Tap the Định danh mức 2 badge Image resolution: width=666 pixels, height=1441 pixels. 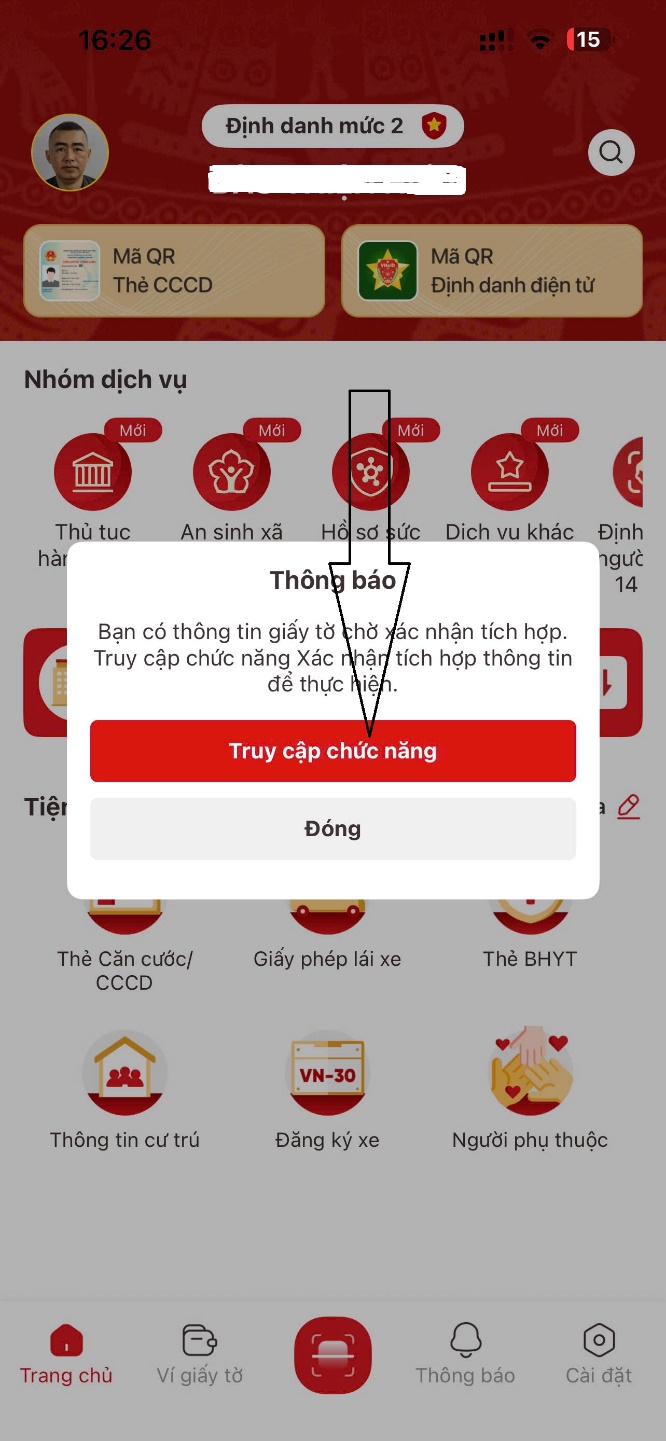pos(332,126)
